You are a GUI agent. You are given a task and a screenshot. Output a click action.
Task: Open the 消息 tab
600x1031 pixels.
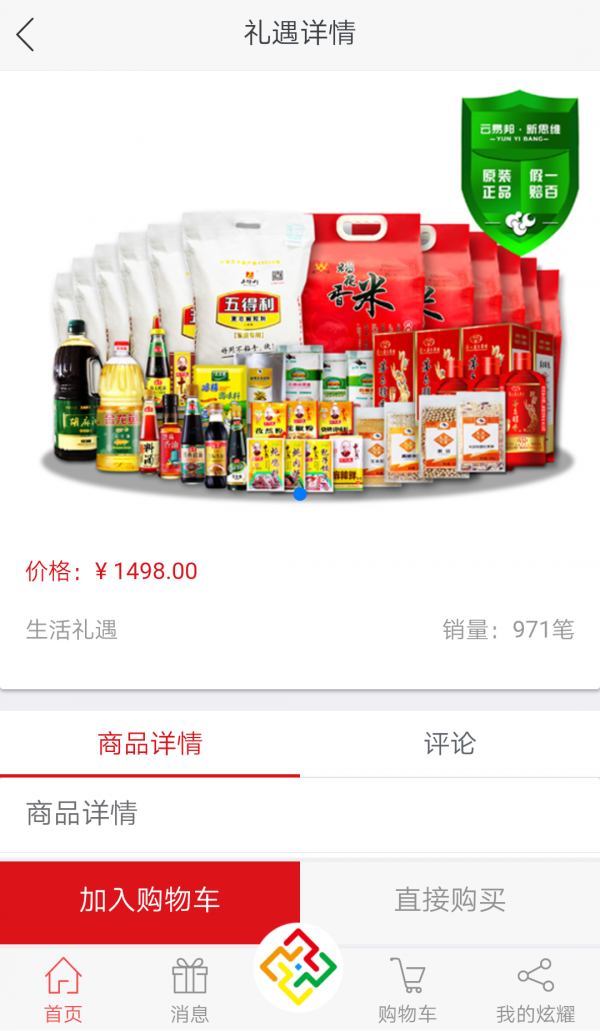[189, 989]
